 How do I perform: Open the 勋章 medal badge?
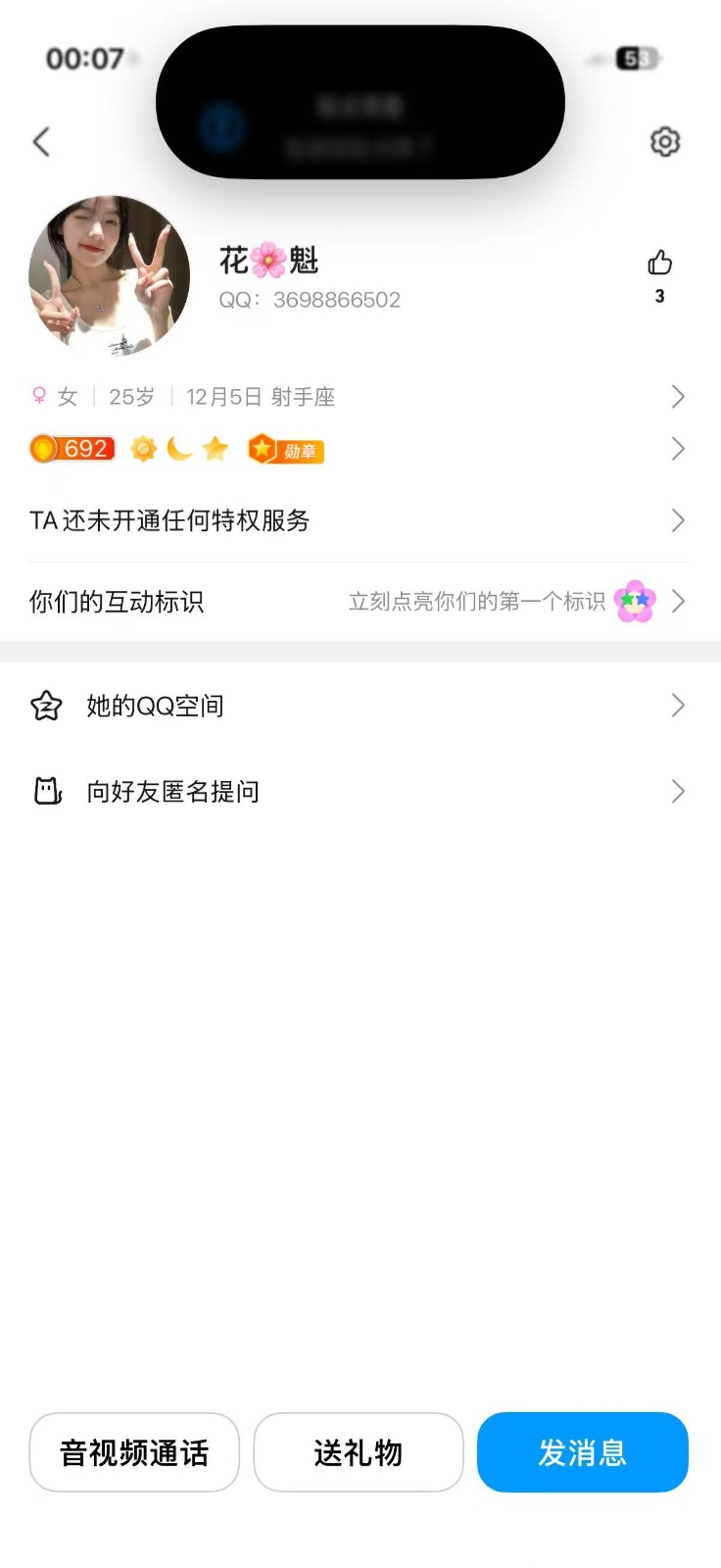click(x=285, y=449)
